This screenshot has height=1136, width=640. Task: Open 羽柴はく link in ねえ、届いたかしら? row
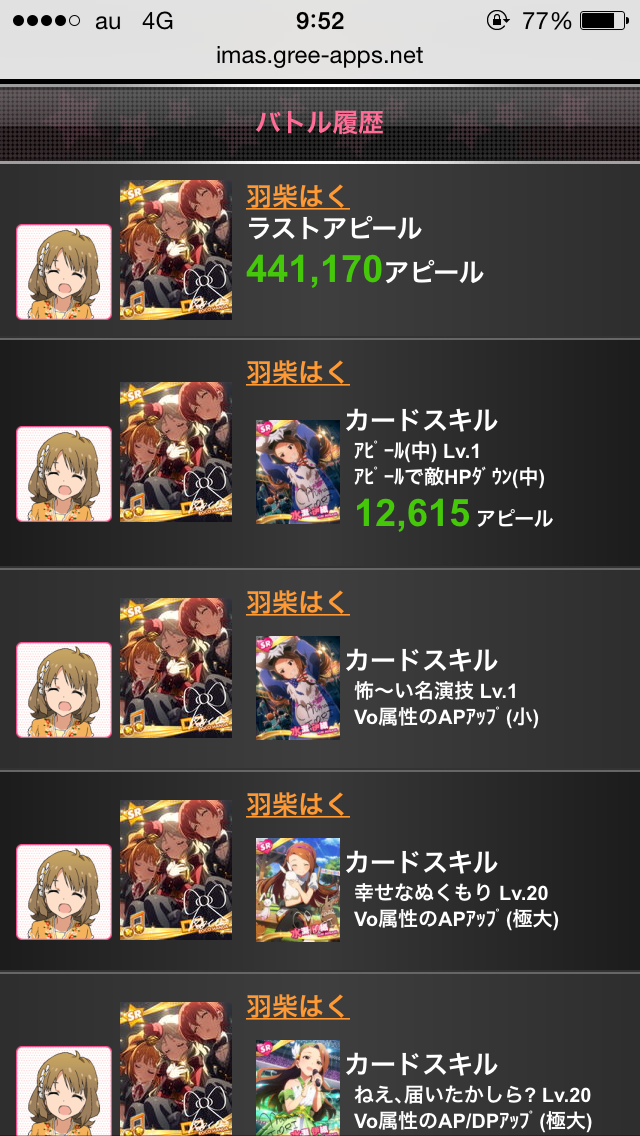tap(298, 1005)
